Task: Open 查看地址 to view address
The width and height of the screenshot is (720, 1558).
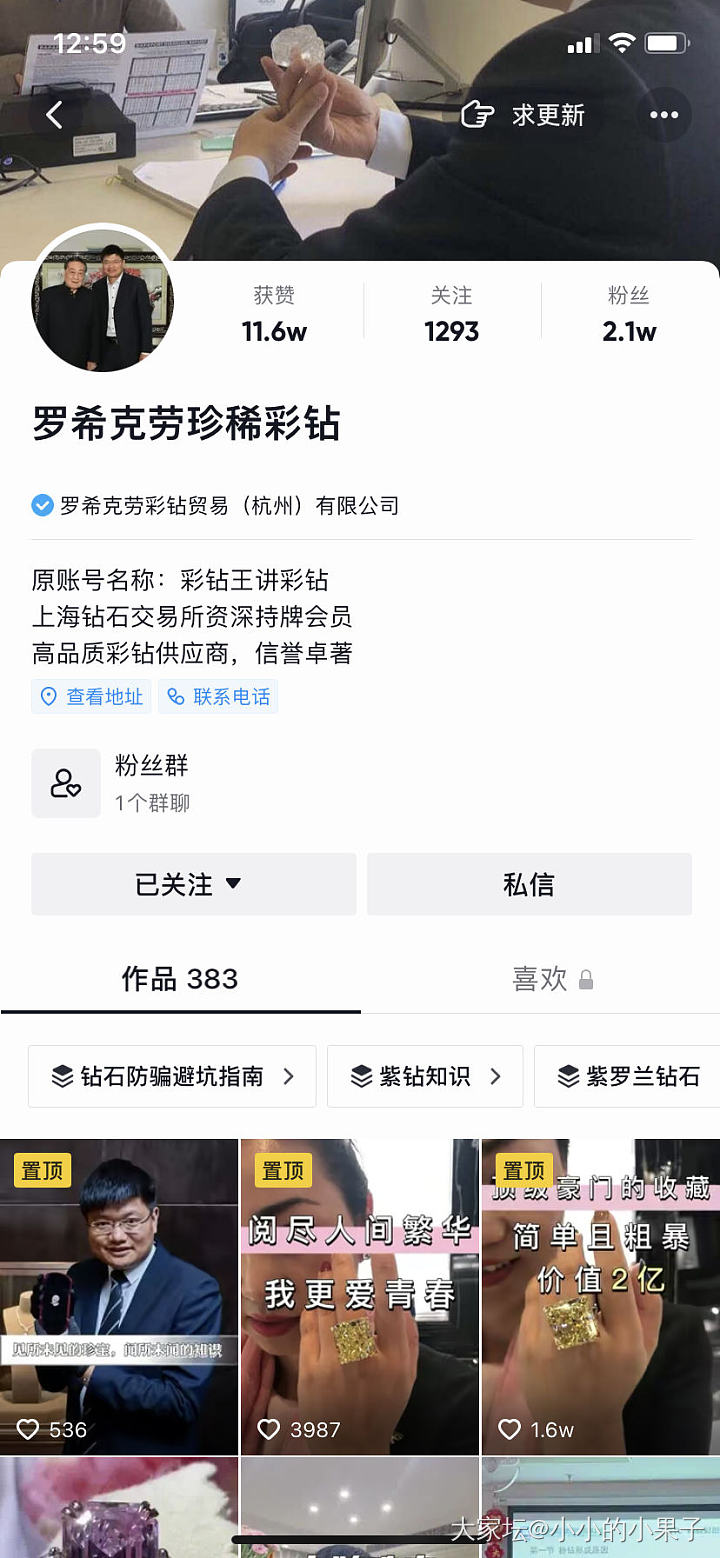Action: pyautogui.click(x=92, y=697)
